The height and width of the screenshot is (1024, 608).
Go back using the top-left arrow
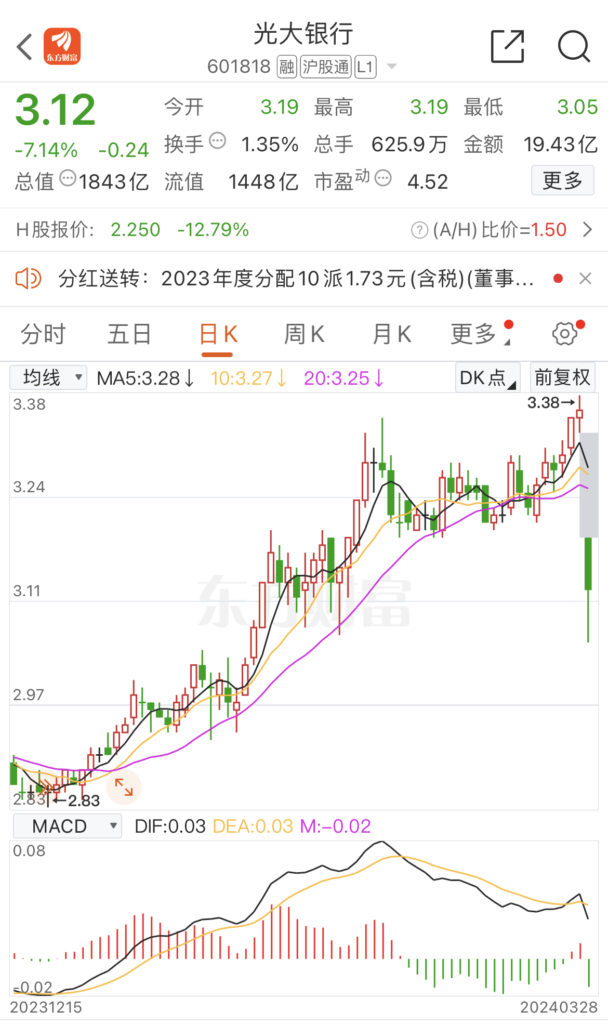click(25, 46)
